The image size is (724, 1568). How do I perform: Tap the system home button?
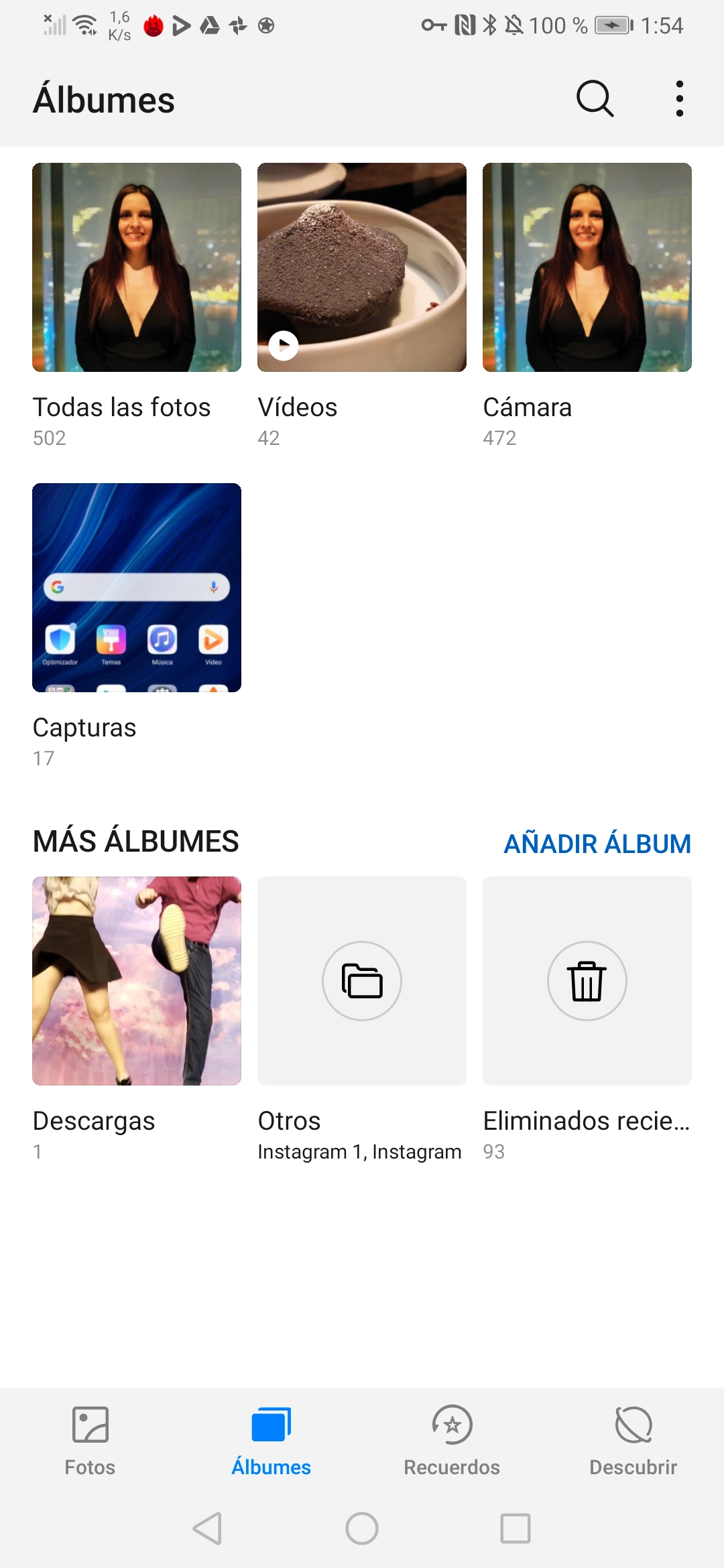pyautogui.click(x=362, y=1528)
